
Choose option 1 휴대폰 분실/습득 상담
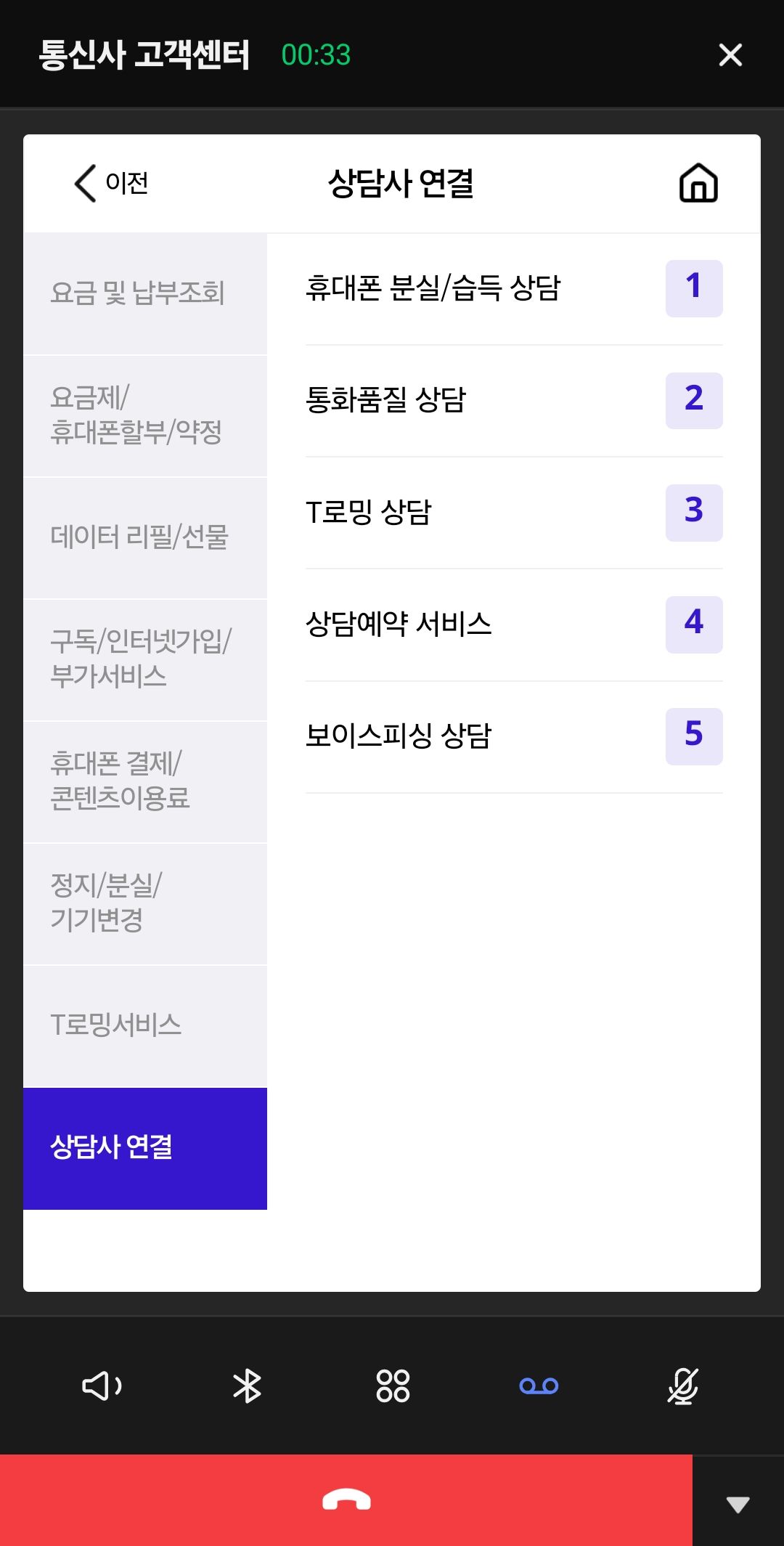(508, 288)
